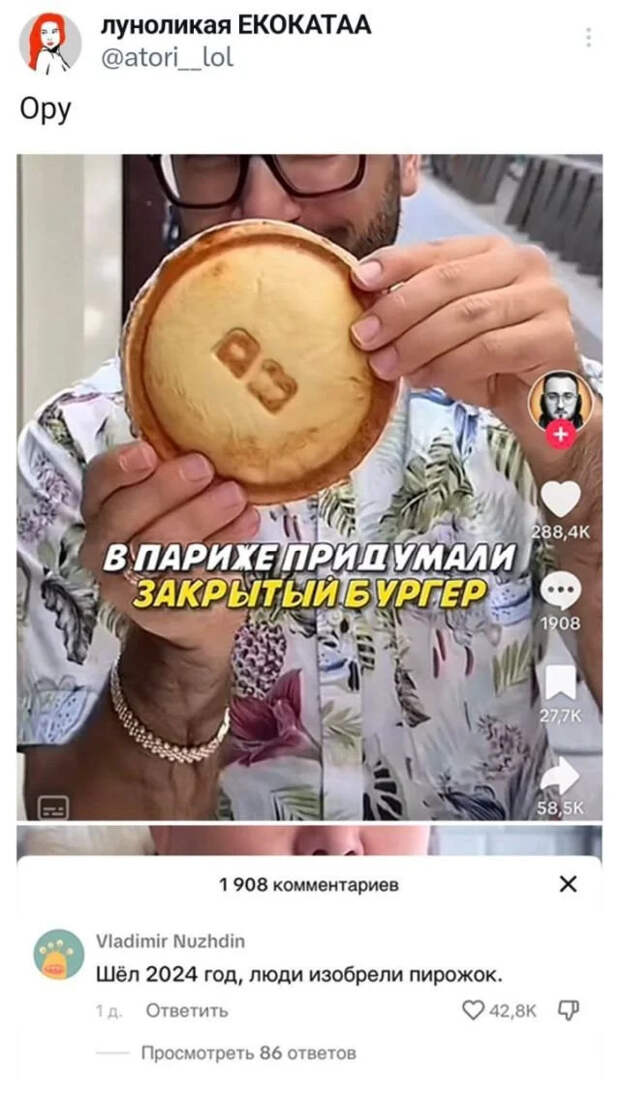Image resolution: width=620 pixels, height=1097 pixels.
Task: View the author name луноликая ЕКОКАТАА
Action: click(236, 25)
